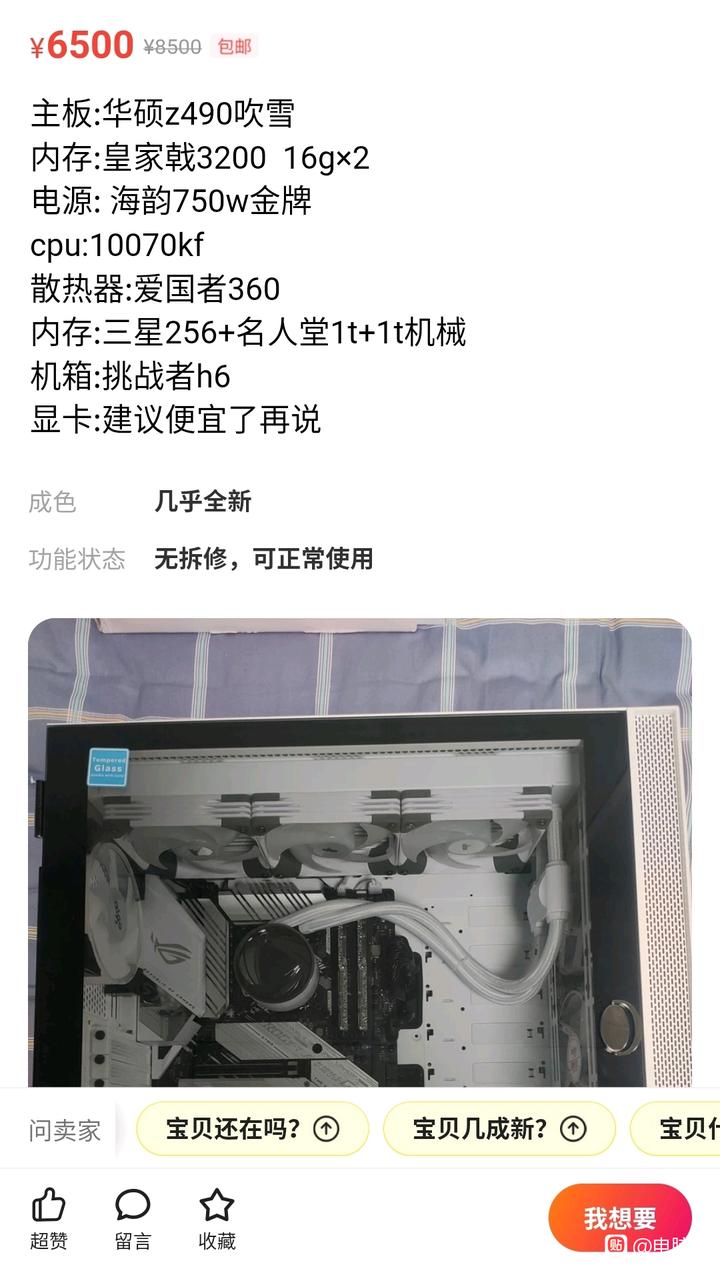This screenshot has width=720, height=1265.
Task: Tap the 我想要 button
Action: 620,1217
